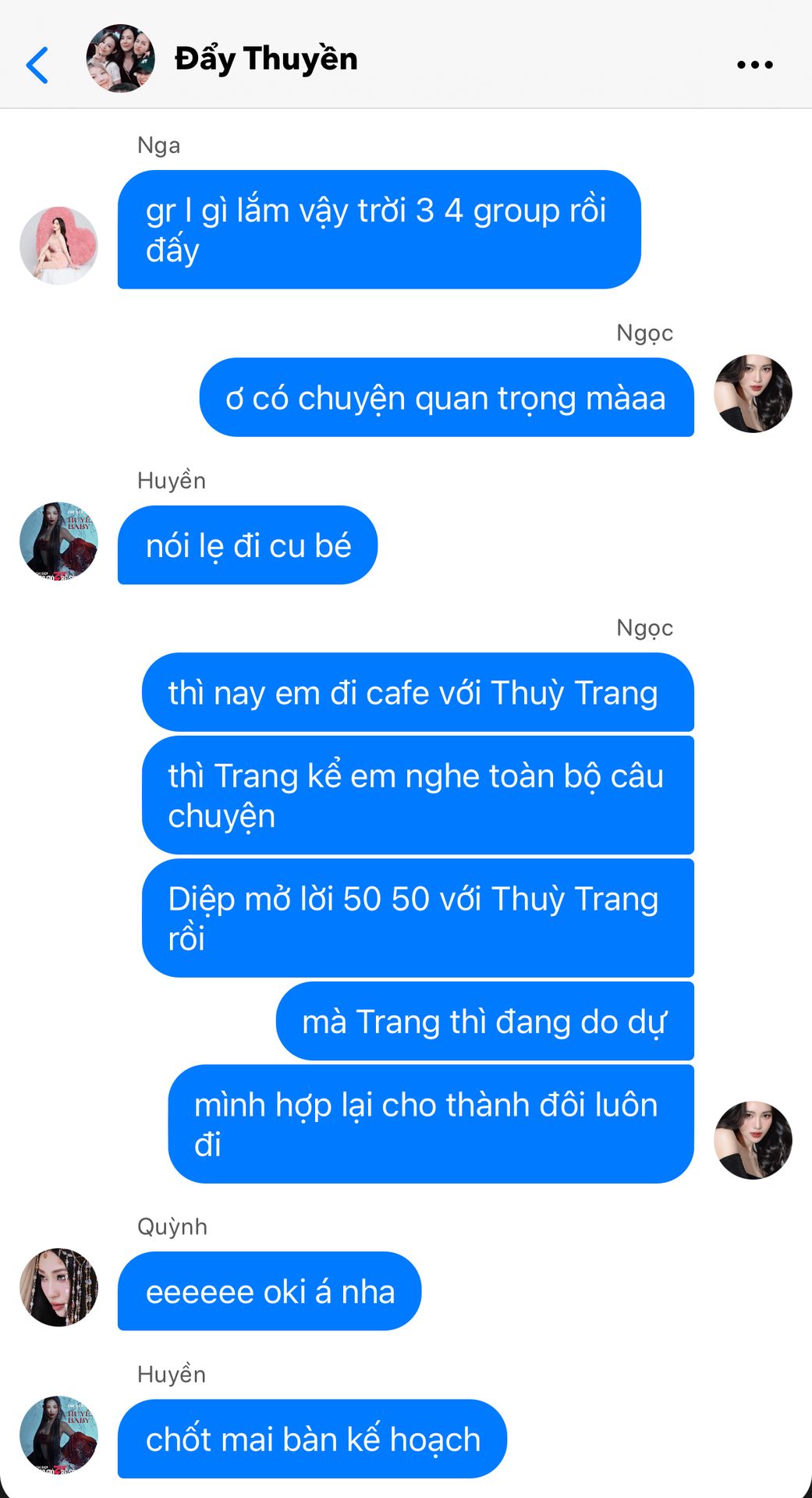Tap Ngọc's avatar beside the 'quan trọng' message

(x=753, y=393)
